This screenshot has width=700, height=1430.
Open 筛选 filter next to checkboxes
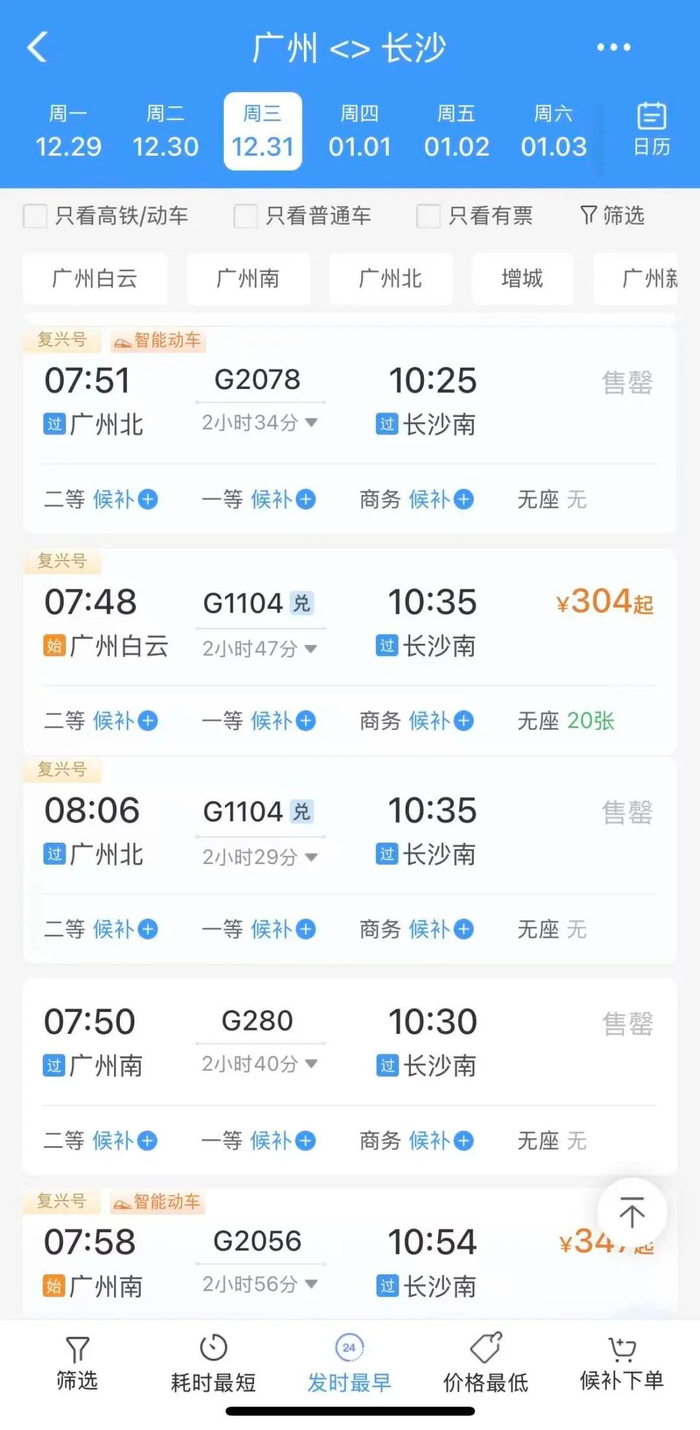612,216
